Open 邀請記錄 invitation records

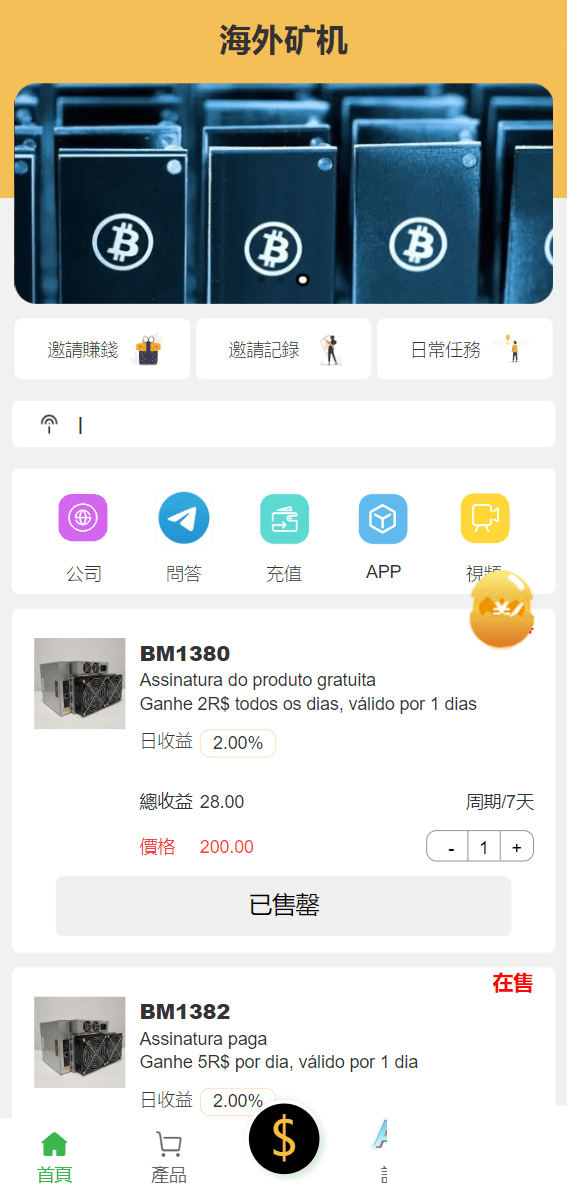283,349
